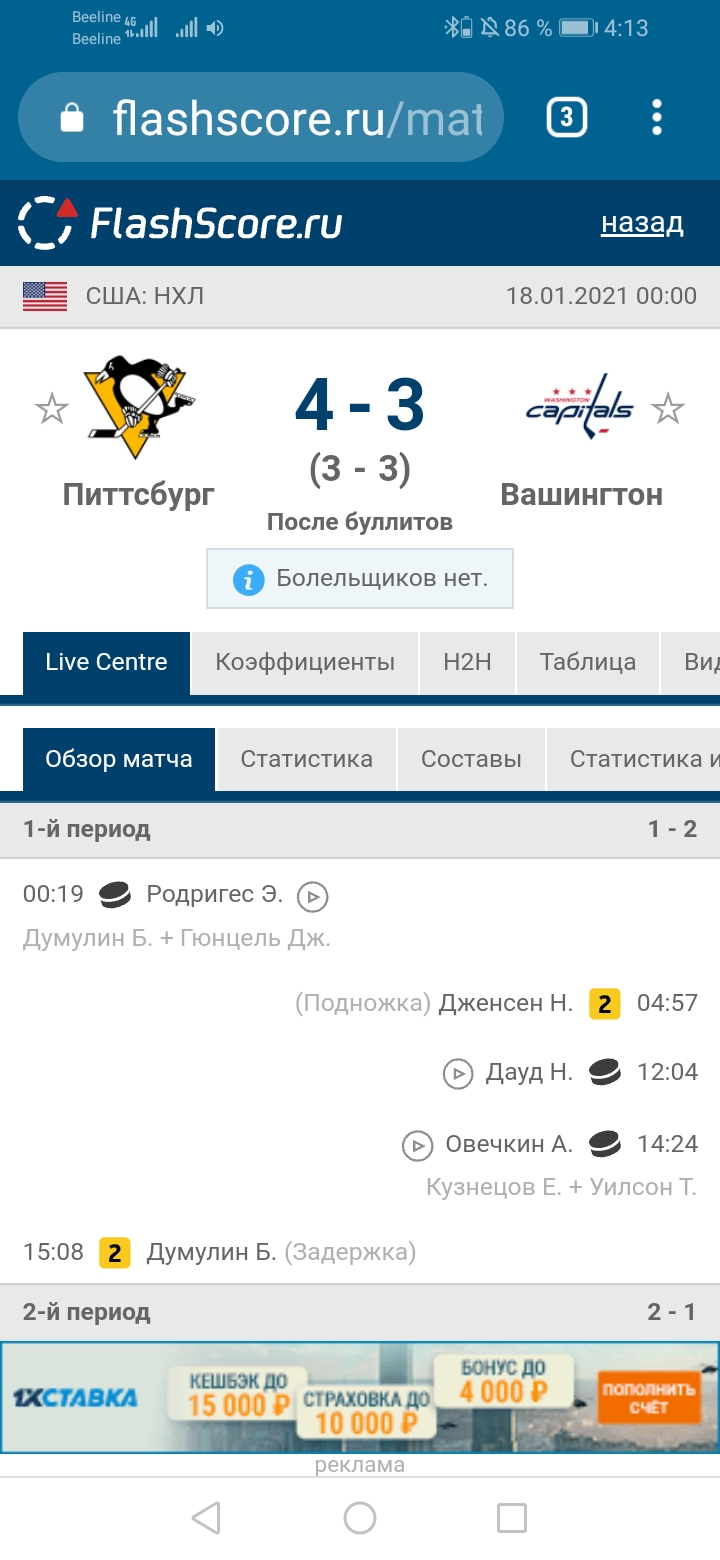Play video of Родригес Э. goal

tap(313, 897)
